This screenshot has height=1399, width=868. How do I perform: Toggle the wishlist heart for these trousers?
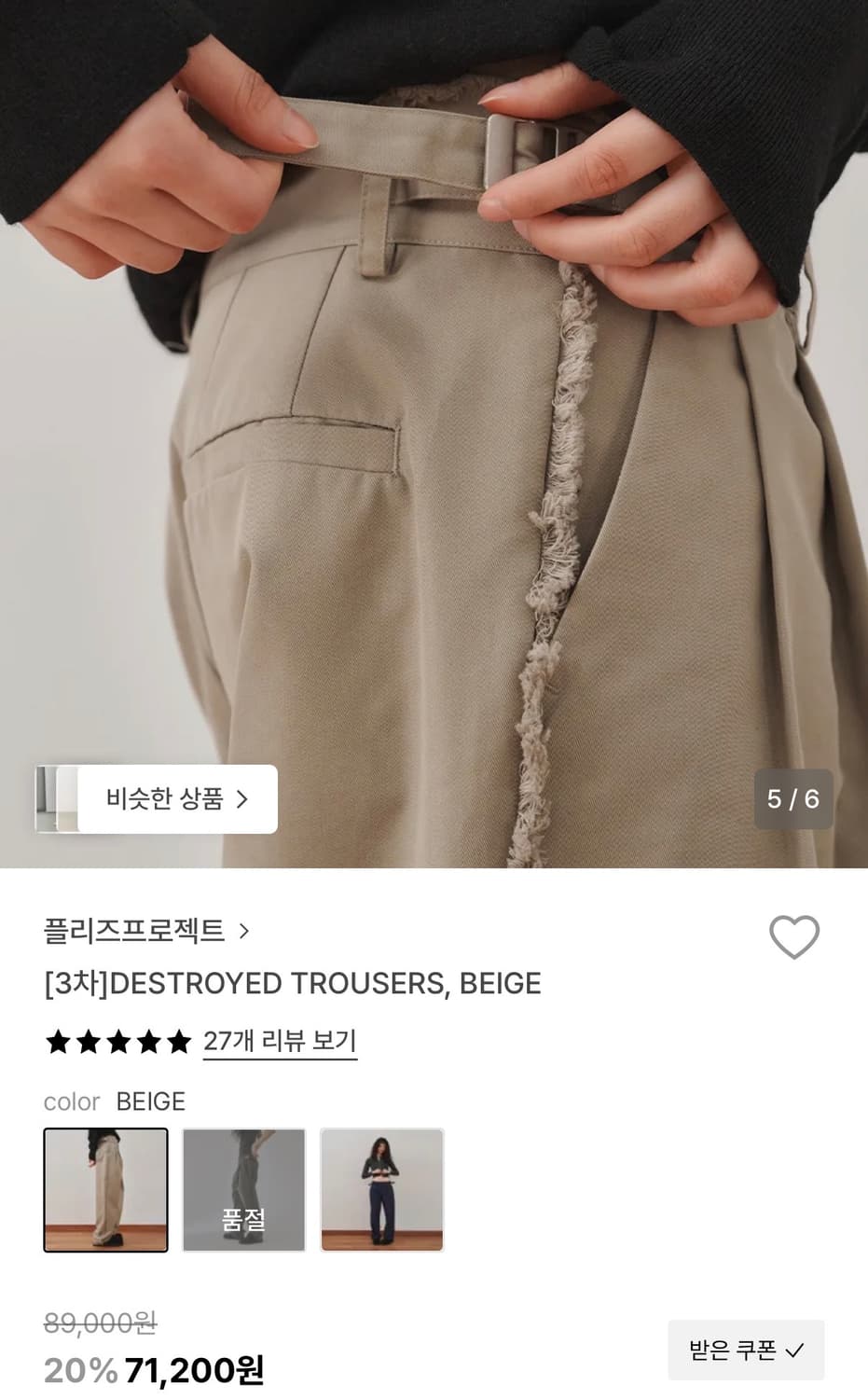(x=796, y=938)
